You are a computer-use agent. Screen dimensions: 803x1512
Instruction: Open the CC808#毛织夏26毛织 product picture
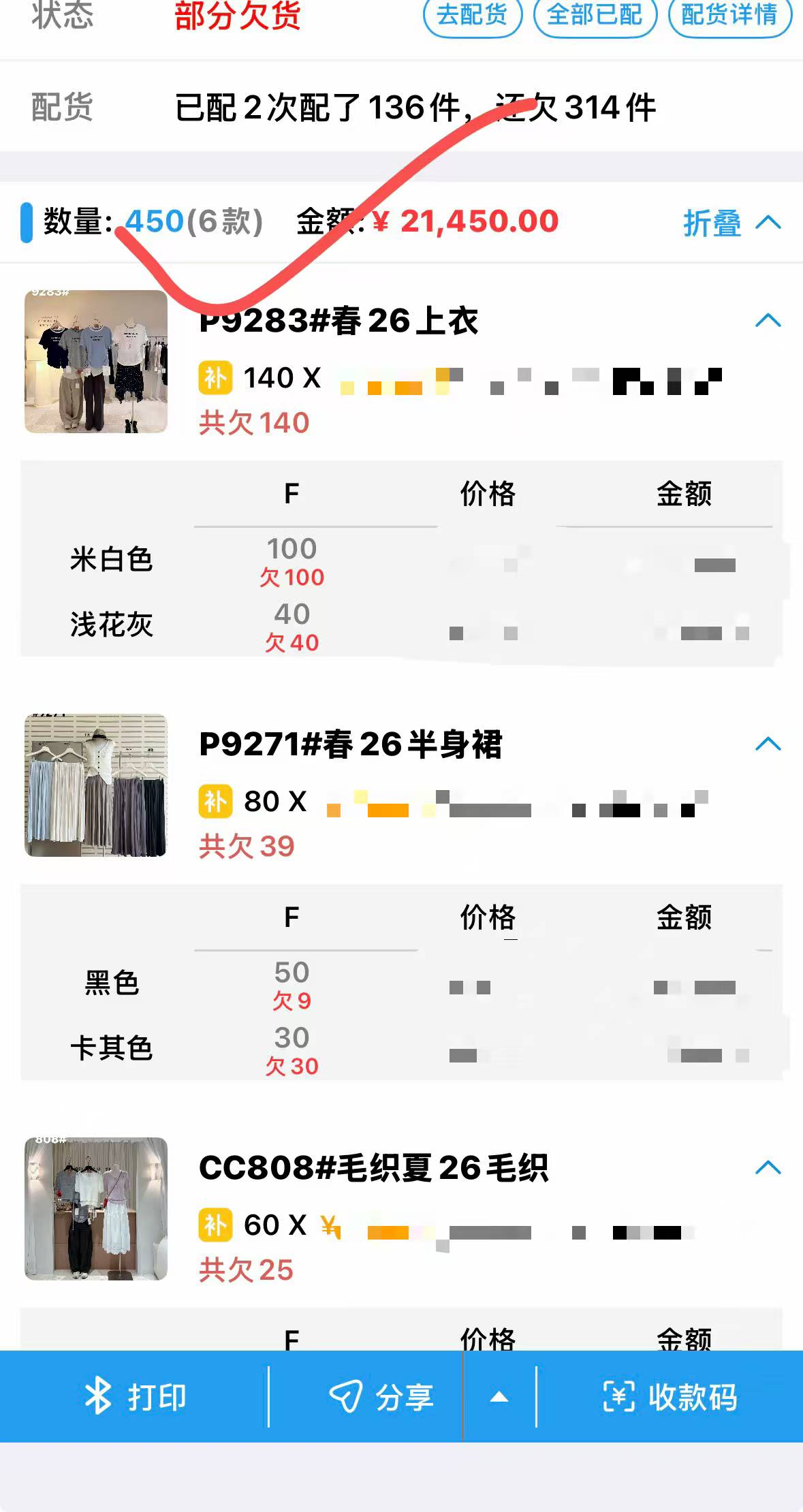[96, 1209]
